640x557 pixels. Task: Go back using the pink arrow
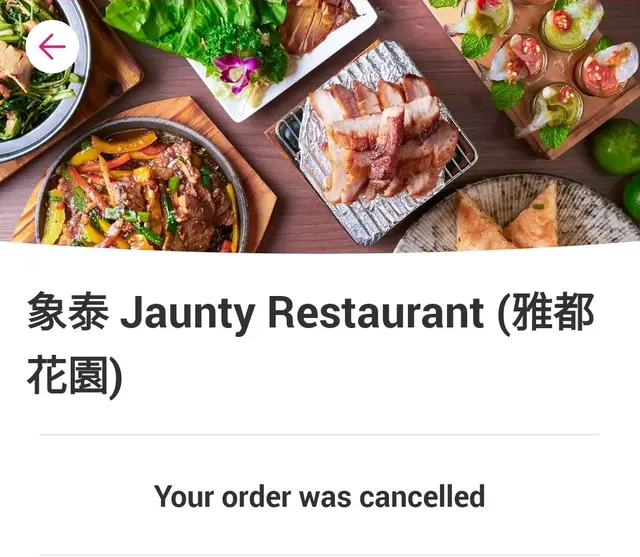point(52,47)
